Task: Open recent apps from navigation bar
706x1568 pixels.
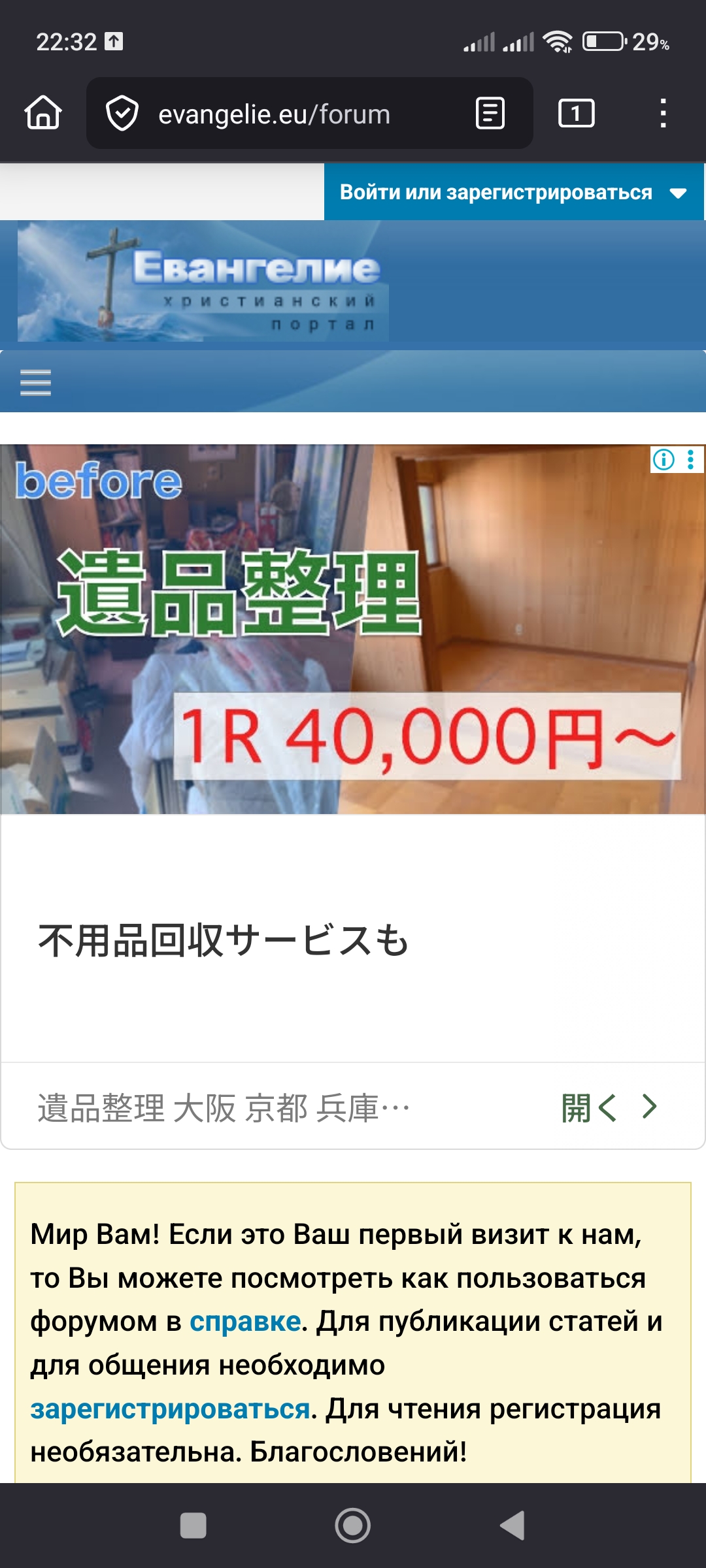Action: coord(193,1526)
